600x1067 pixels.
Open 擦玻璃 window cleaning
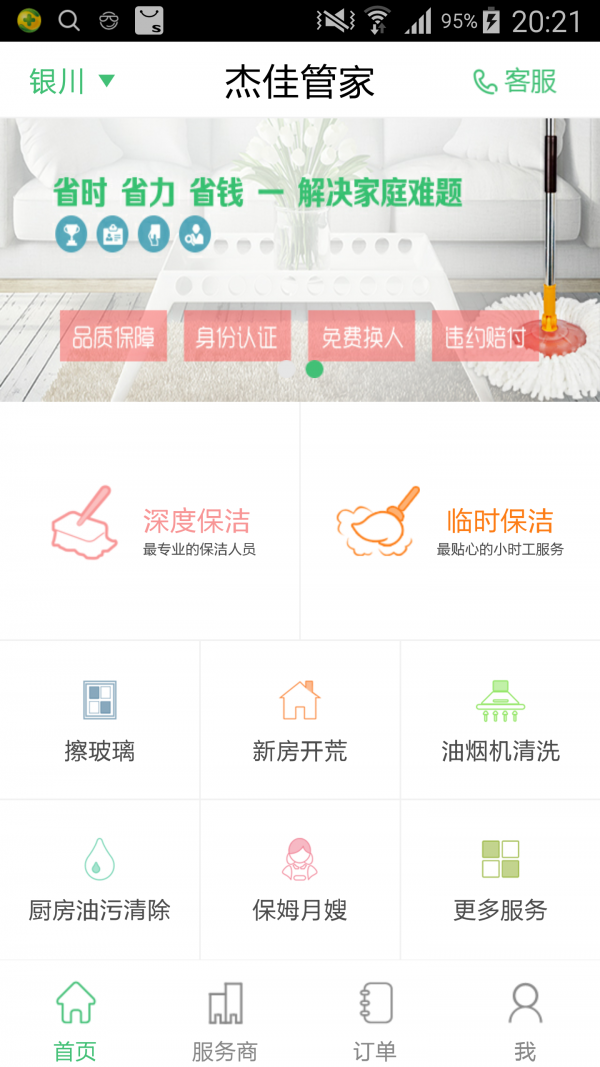point(100,720)
